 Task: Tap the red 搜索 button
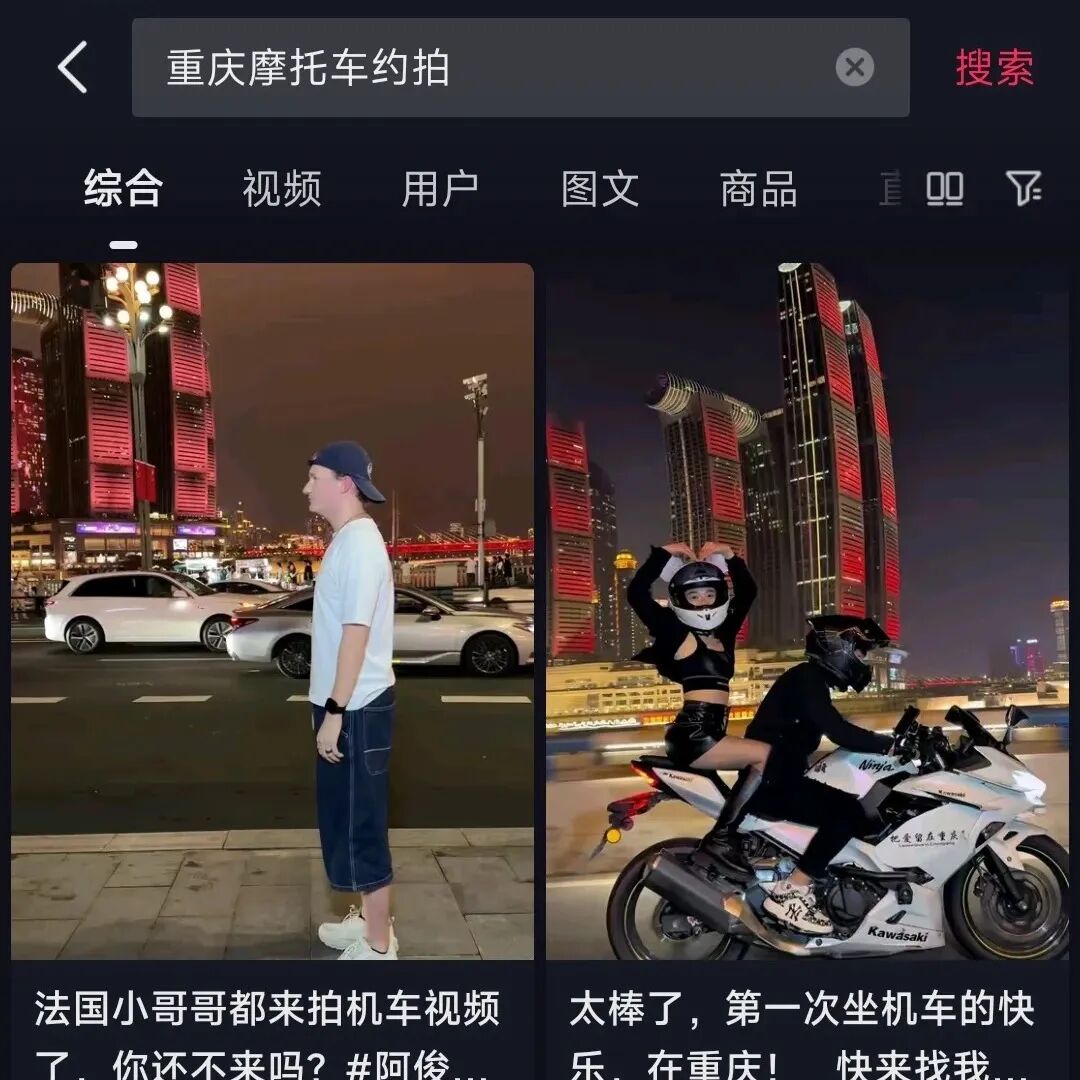click(x=993, y=68)
